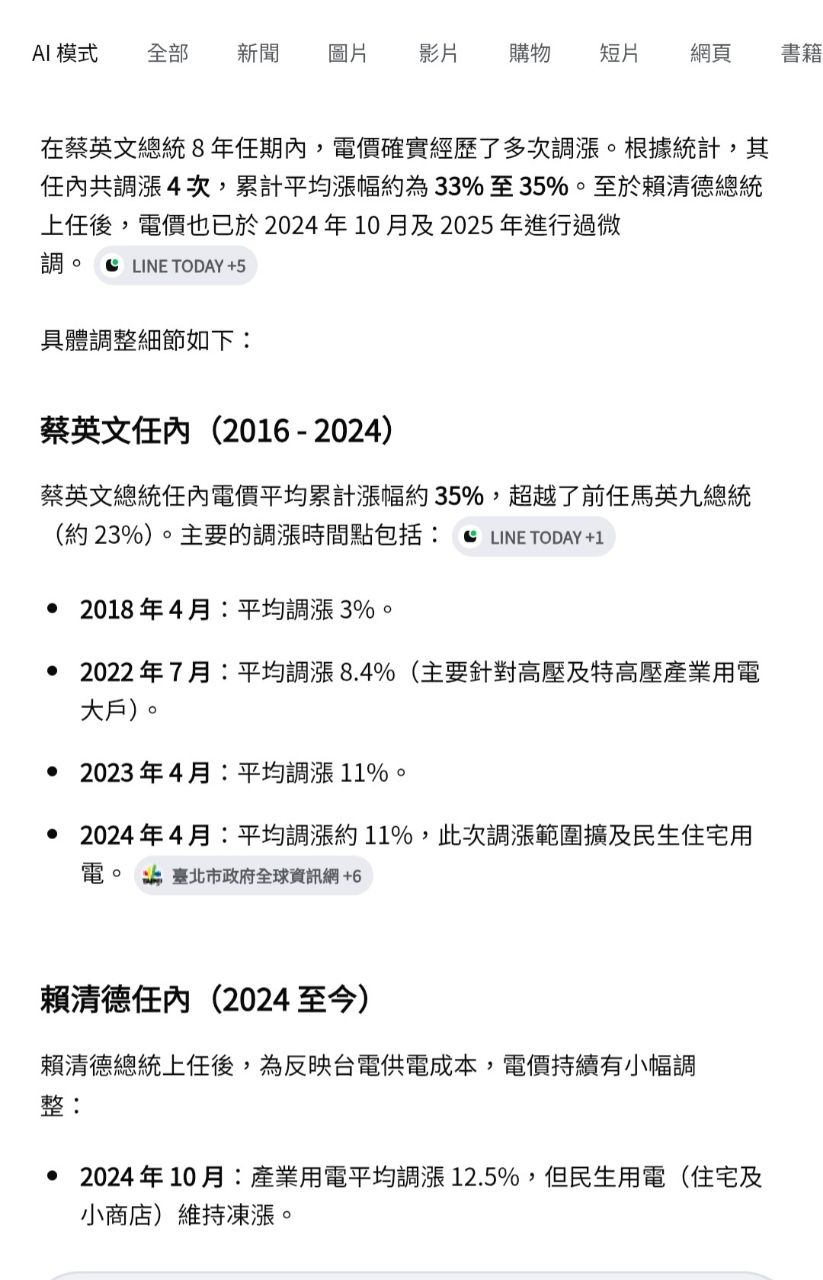Open the LINE TODAY +5 source chip
Screen dimensions: 823x1280
pos(176,266)
